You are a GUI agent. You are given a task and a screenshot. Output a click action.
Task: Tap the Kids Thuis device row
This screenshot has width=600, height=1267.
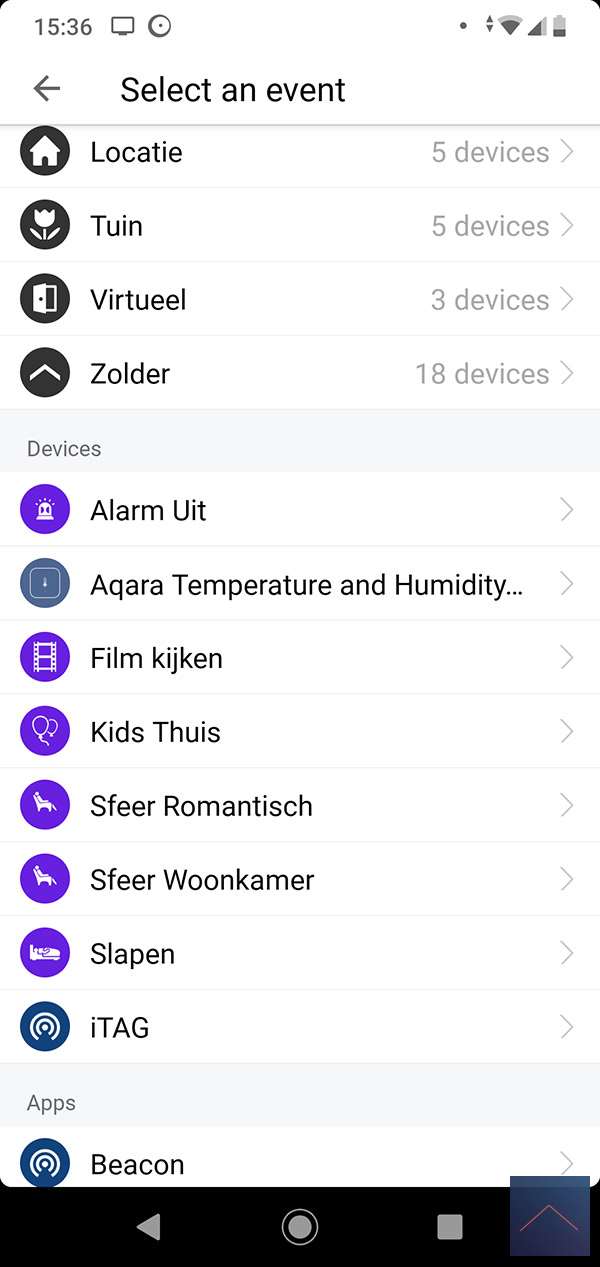[x=300, y=732]
